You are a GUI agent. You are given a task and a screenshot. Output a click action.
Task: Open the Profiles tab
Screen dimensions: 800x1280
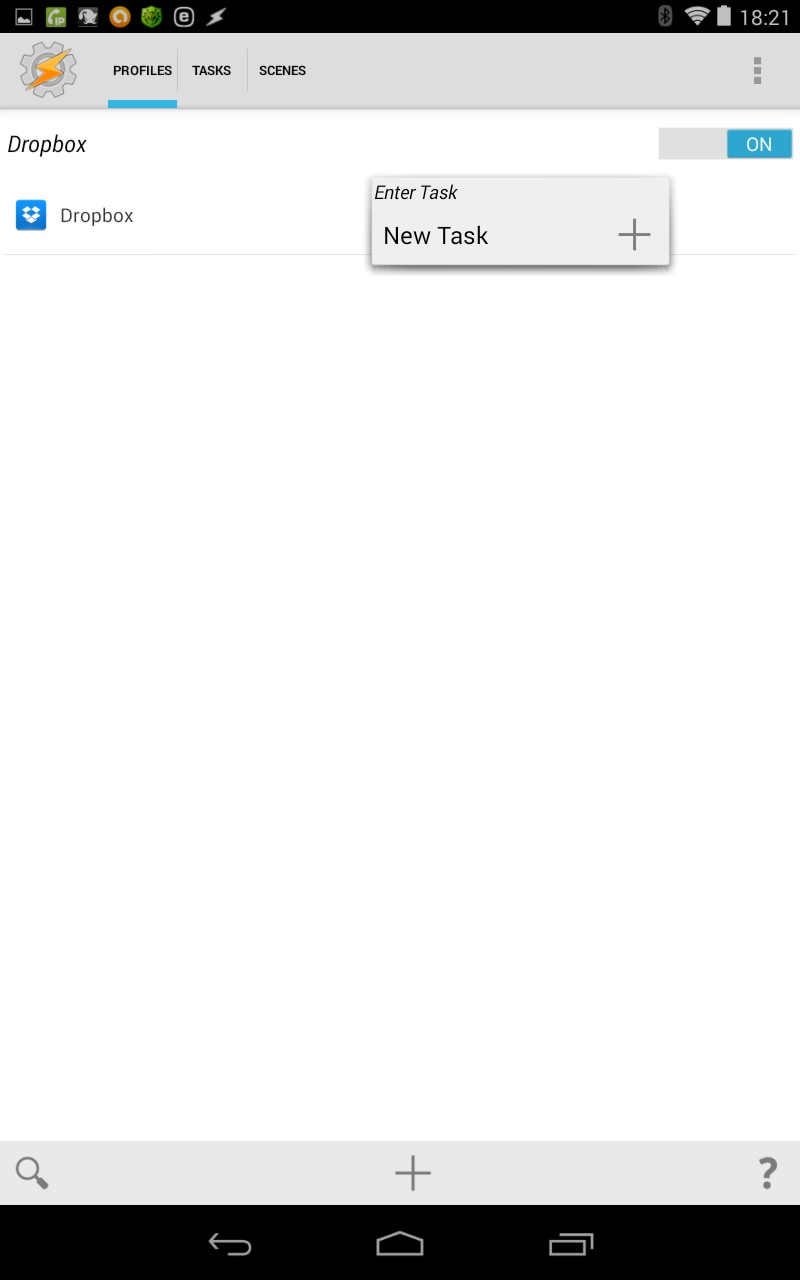click(142, 71)
